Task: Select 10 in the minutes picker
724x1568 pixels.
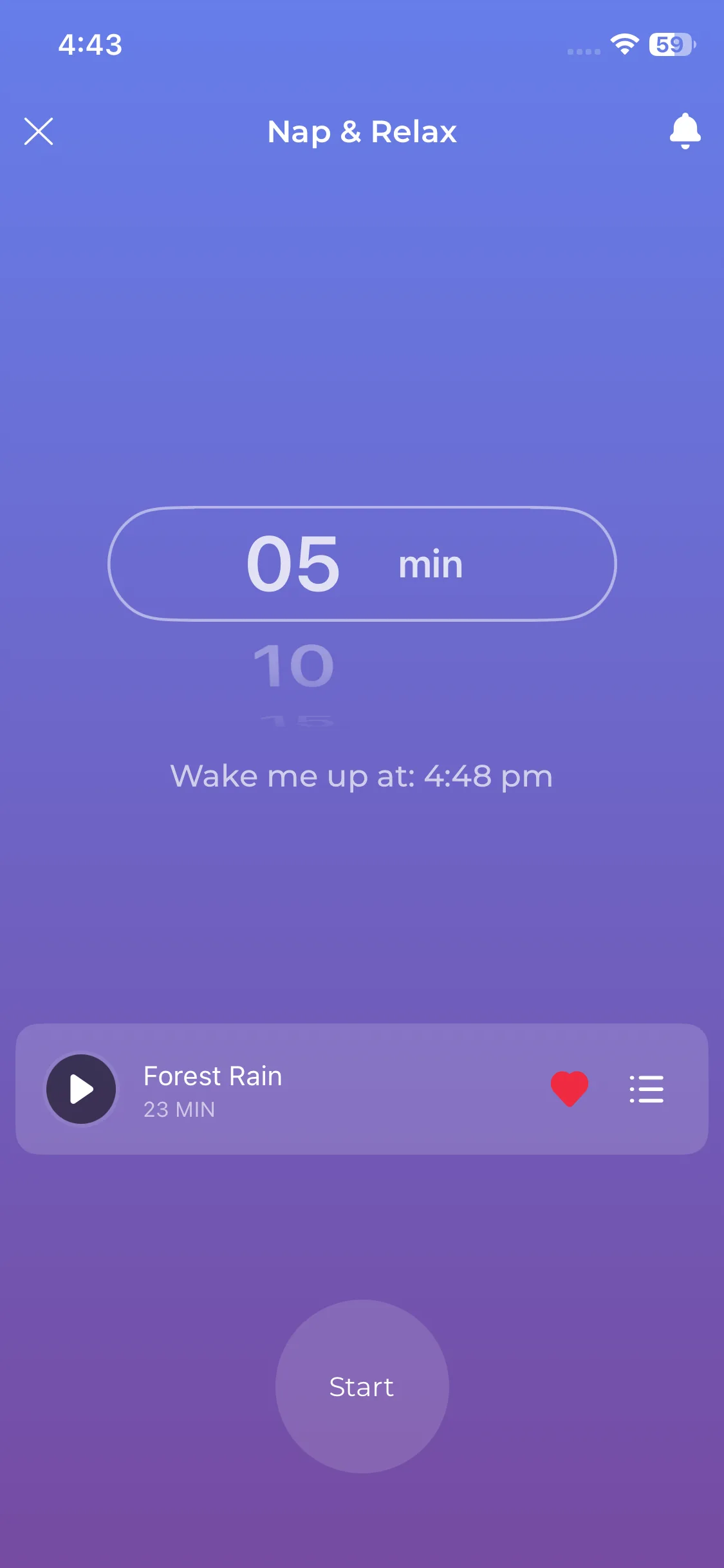Action: (x=294, y=667)
